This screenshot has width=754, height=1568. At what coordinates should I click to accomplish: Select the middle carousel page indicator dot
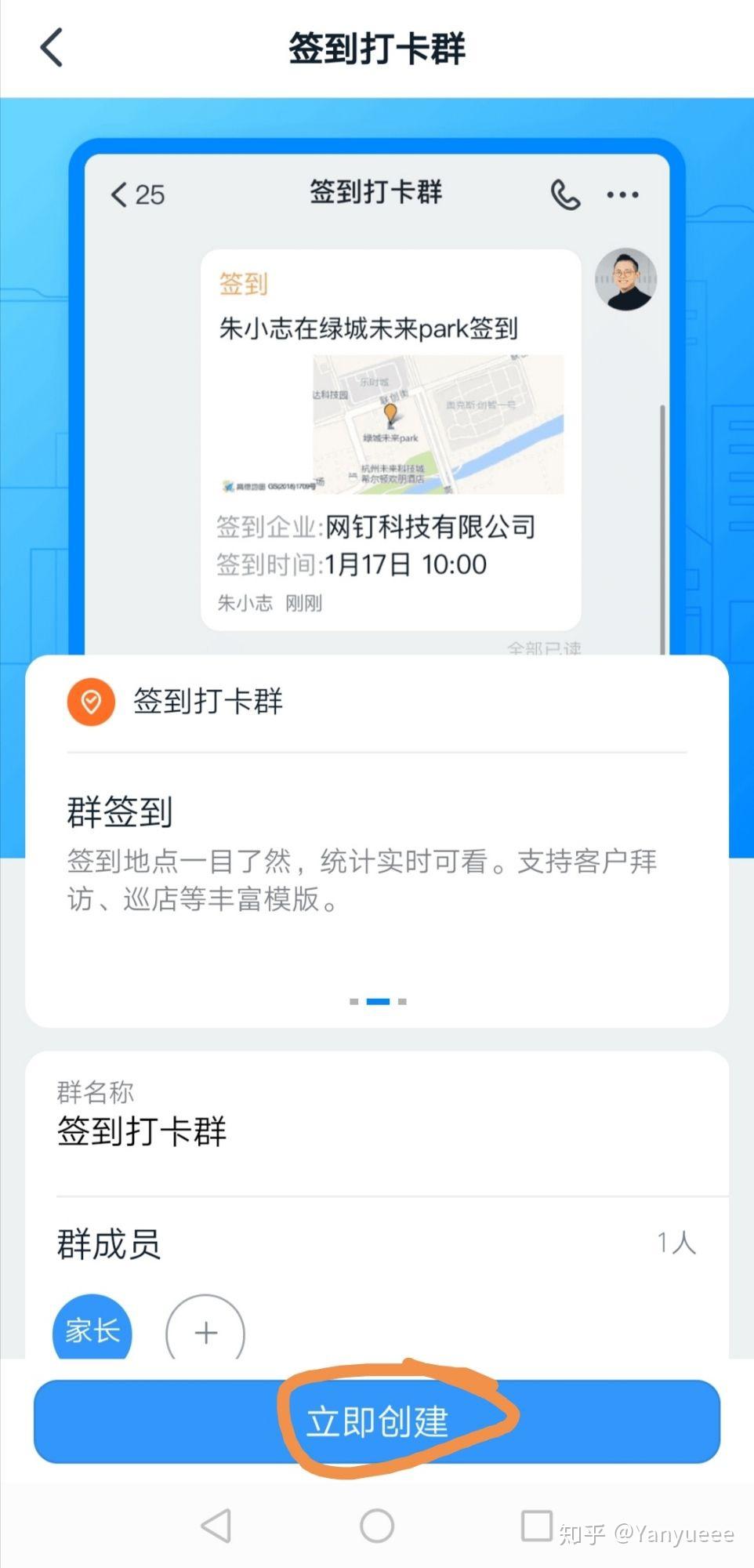[x=377, y=1000]
